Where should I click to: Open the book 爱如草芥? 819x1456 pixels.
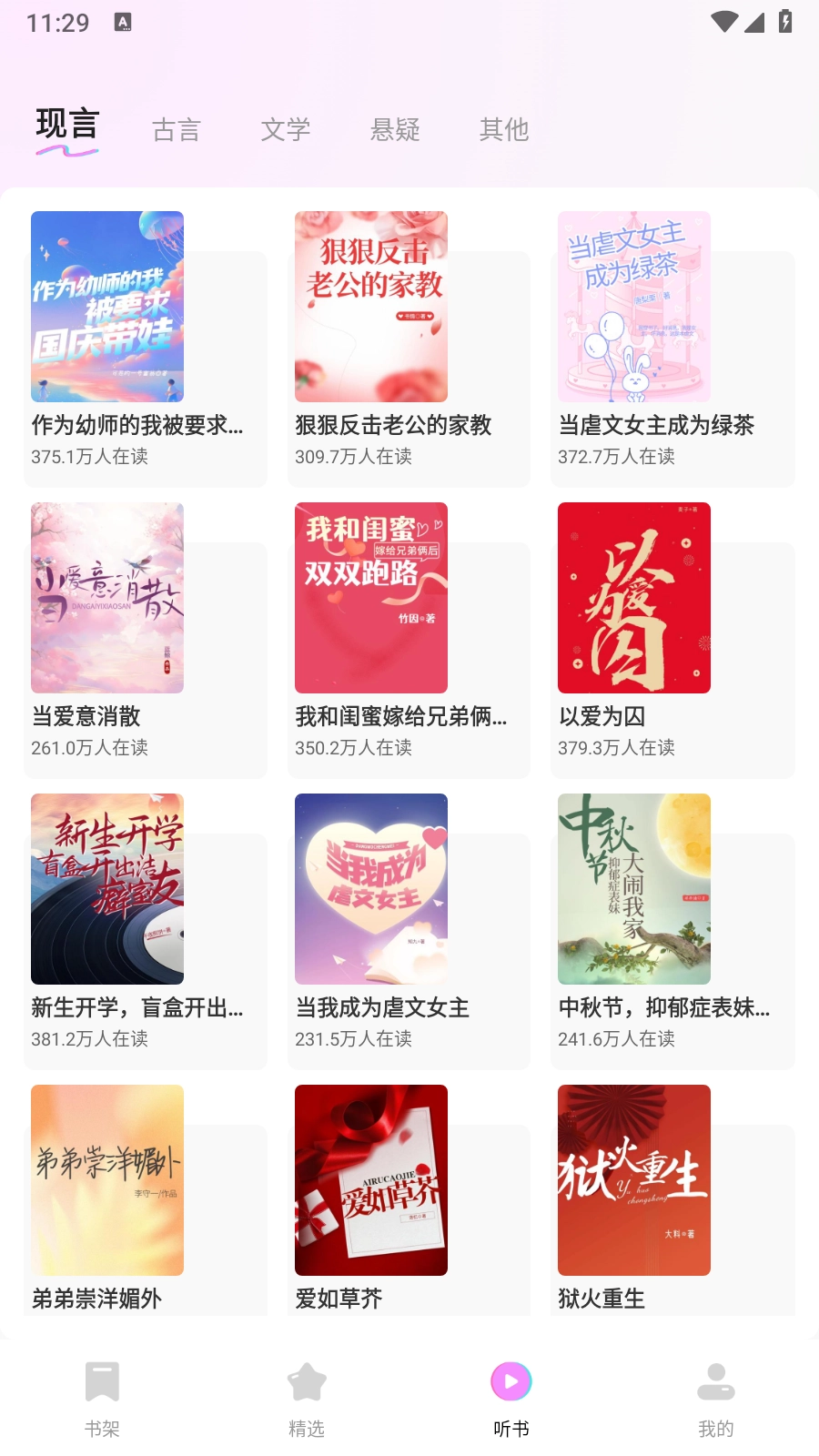tap(371, 1181)
